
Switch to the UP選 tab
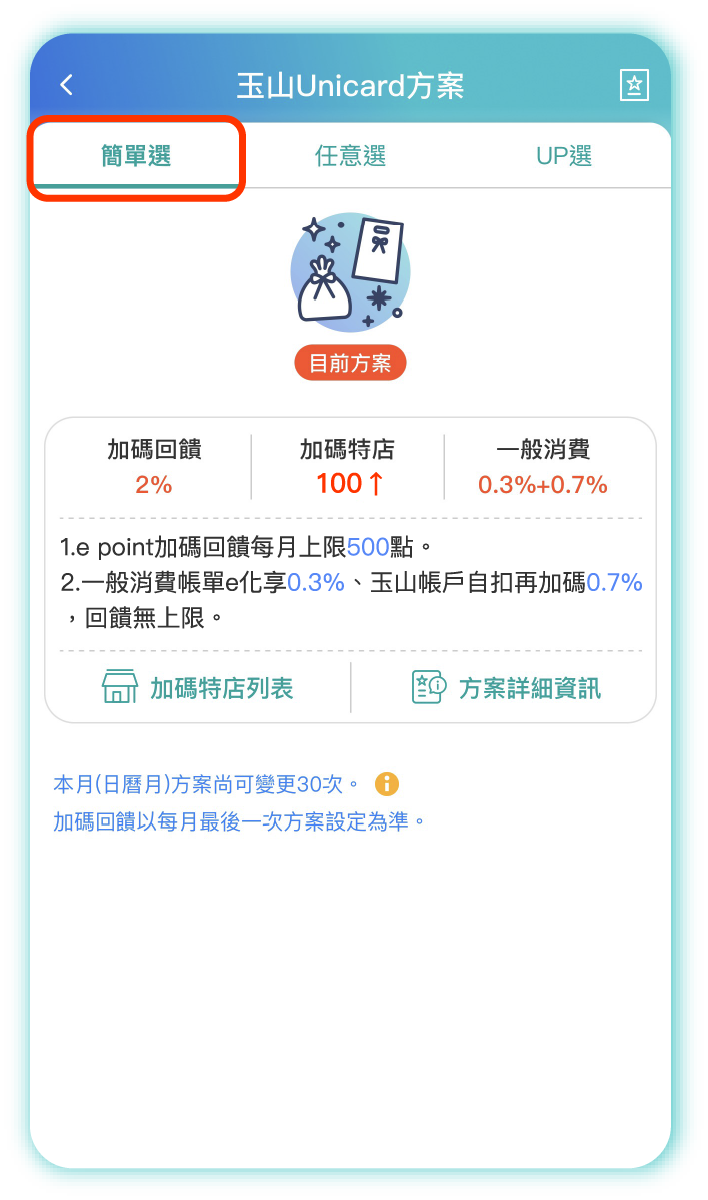pos(564,156)
